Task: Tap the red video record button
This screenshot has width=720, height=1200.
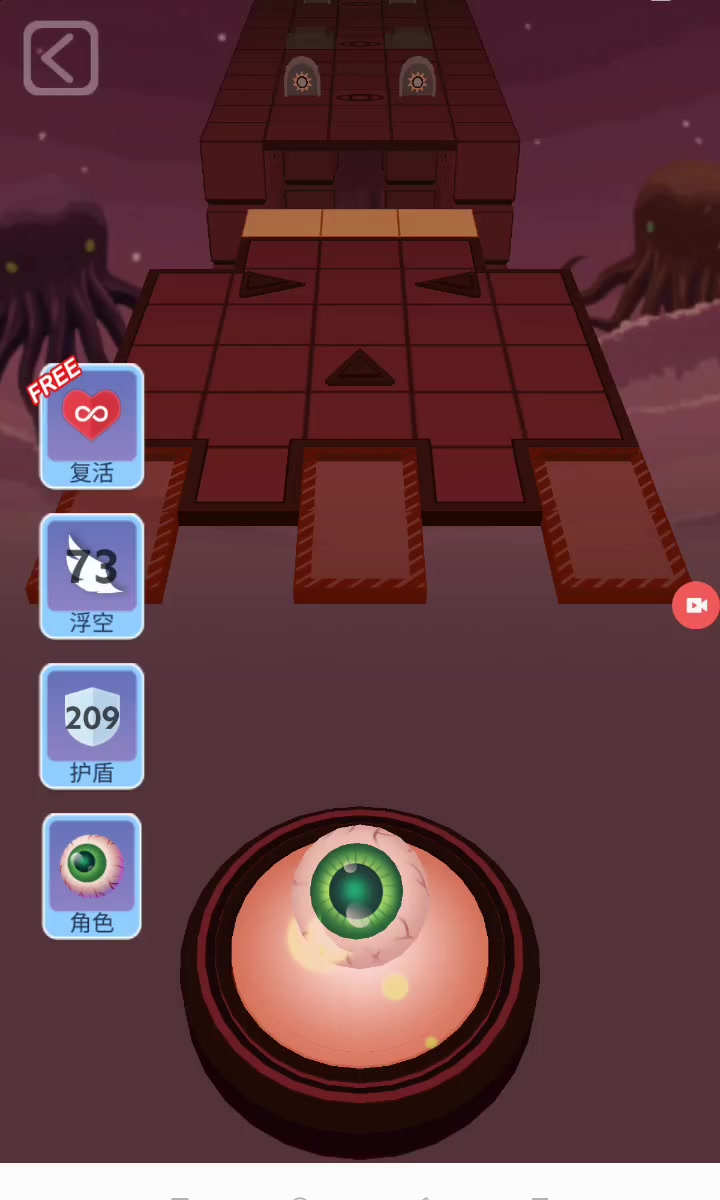Action: (x=696, y=606)
